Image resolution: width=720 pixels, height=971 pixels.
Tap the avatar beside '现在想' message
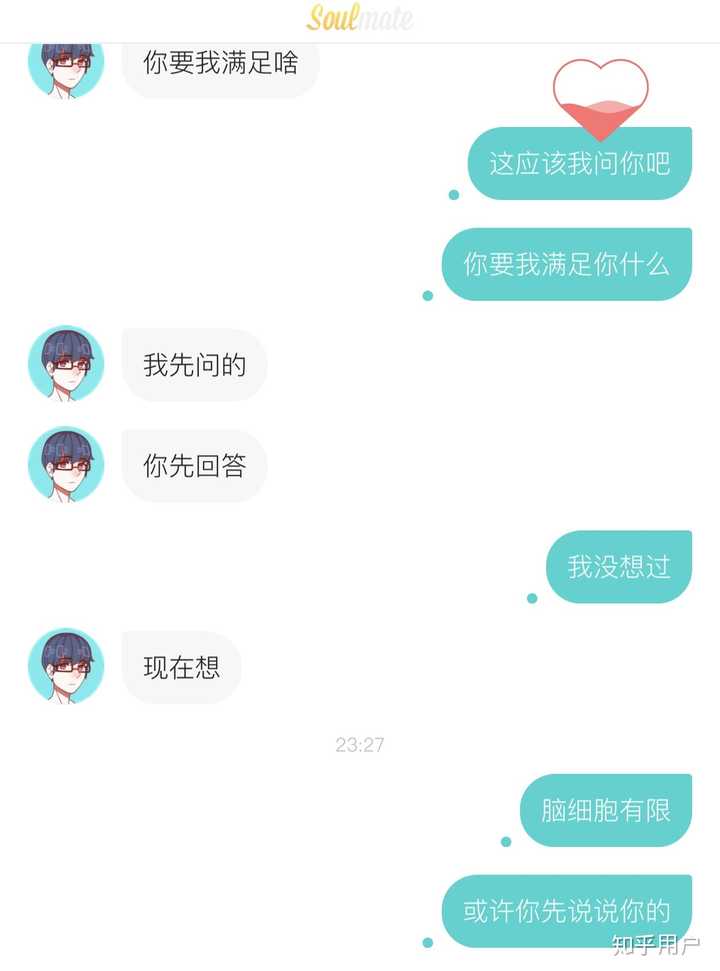point(66,666)
